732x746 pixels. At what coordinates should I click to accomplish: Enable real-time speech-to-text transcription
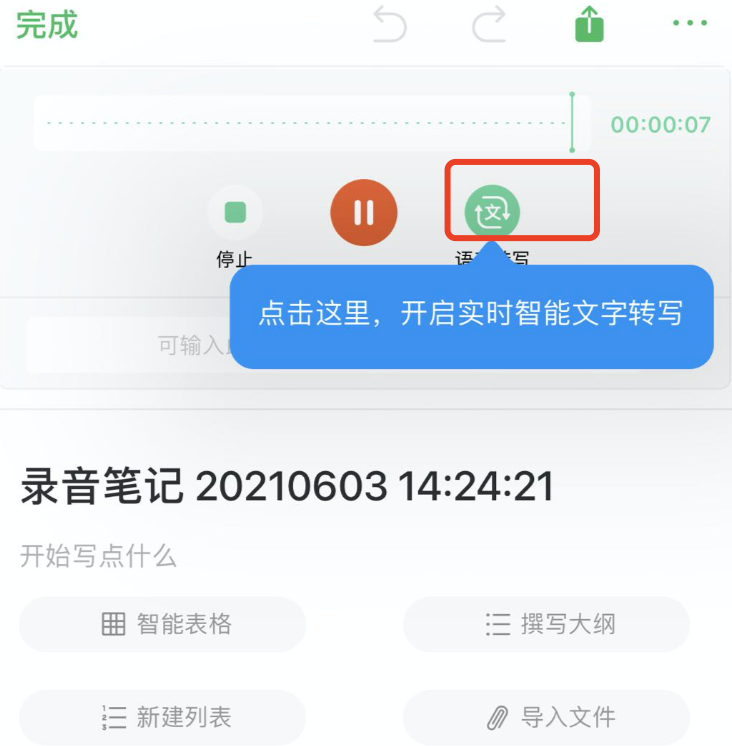(x=492, y=212)
